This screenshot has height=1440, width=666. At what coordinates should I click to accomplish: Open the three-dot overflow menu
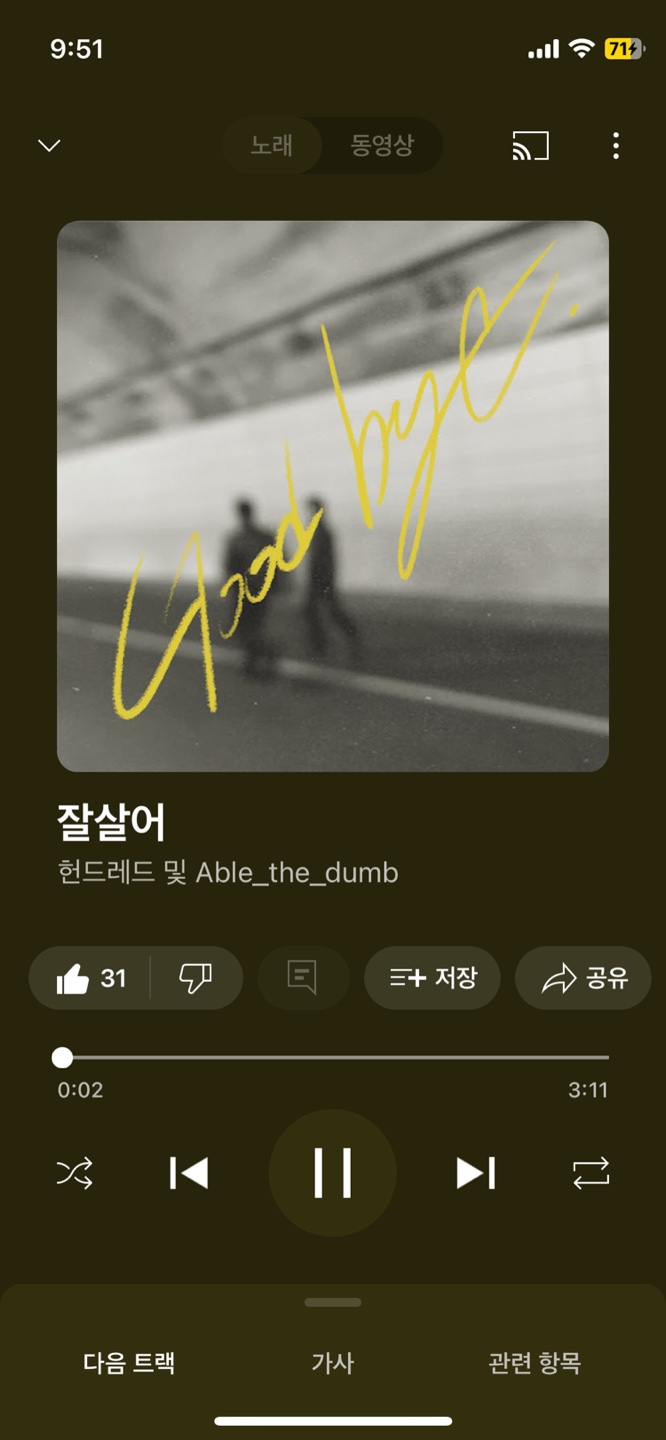tap(616, 146)
